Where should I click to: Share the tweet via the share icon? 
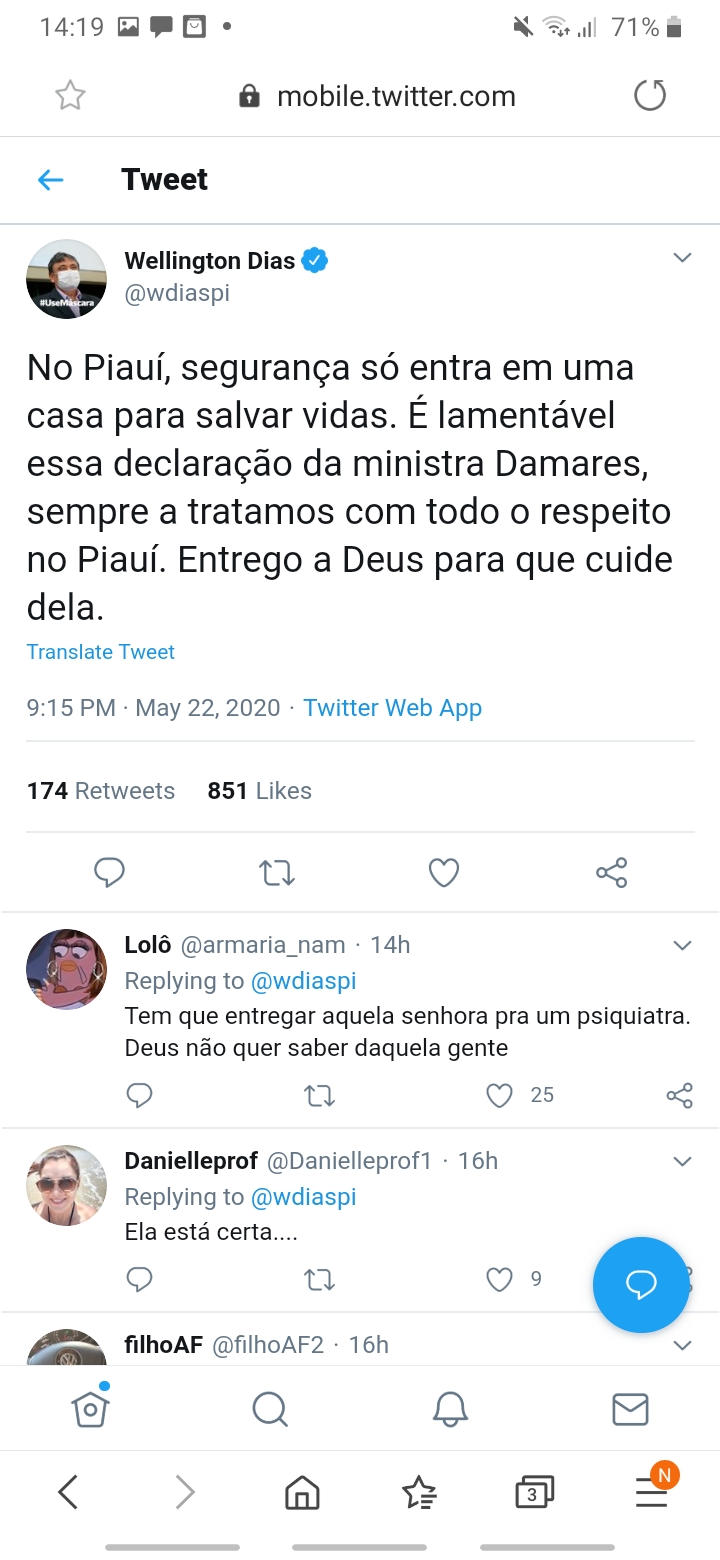(611, 872)
